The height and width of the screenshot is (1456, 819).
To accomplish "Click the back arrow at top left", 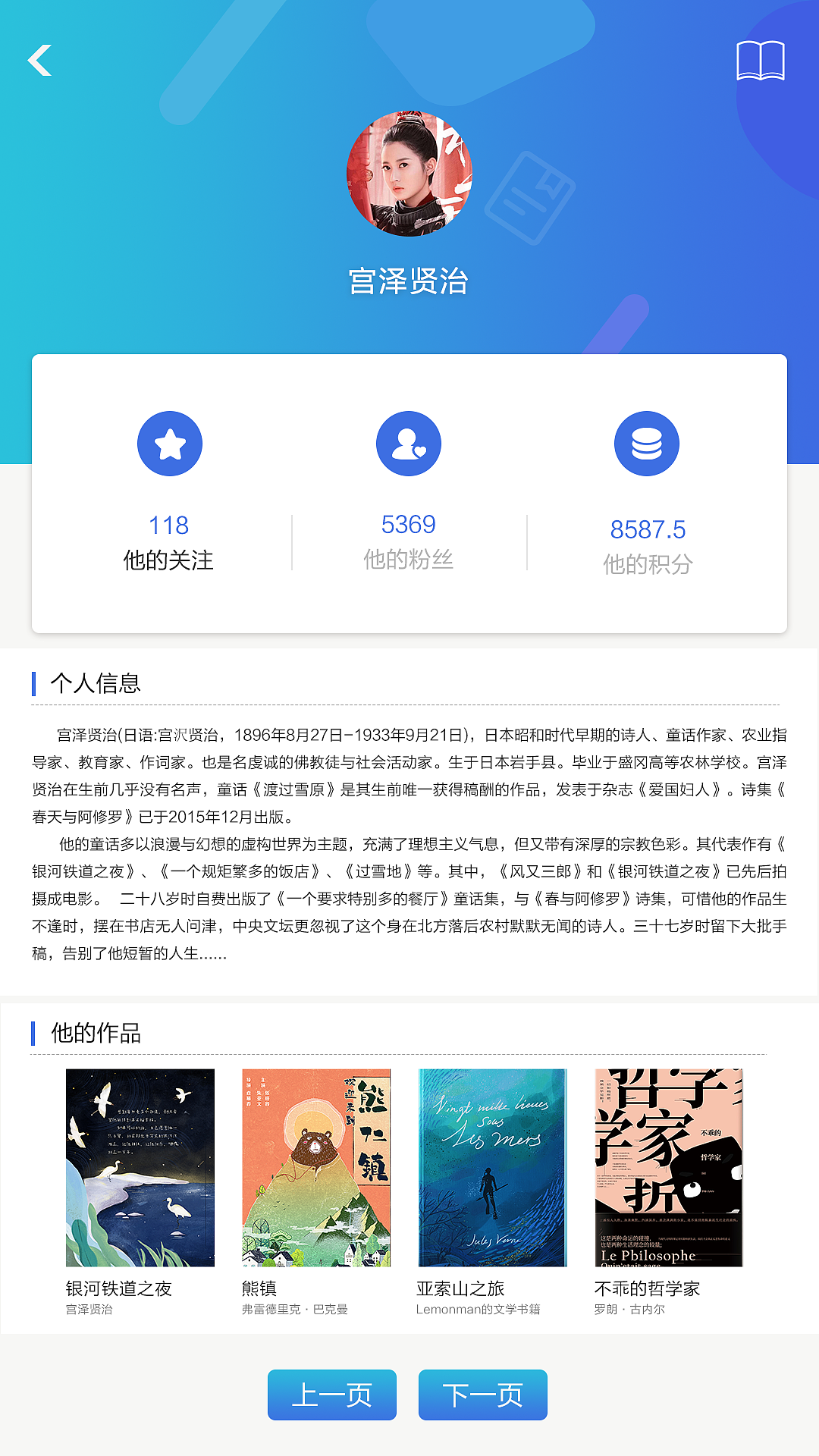I will pyautogui.click(x=41, y=61).
